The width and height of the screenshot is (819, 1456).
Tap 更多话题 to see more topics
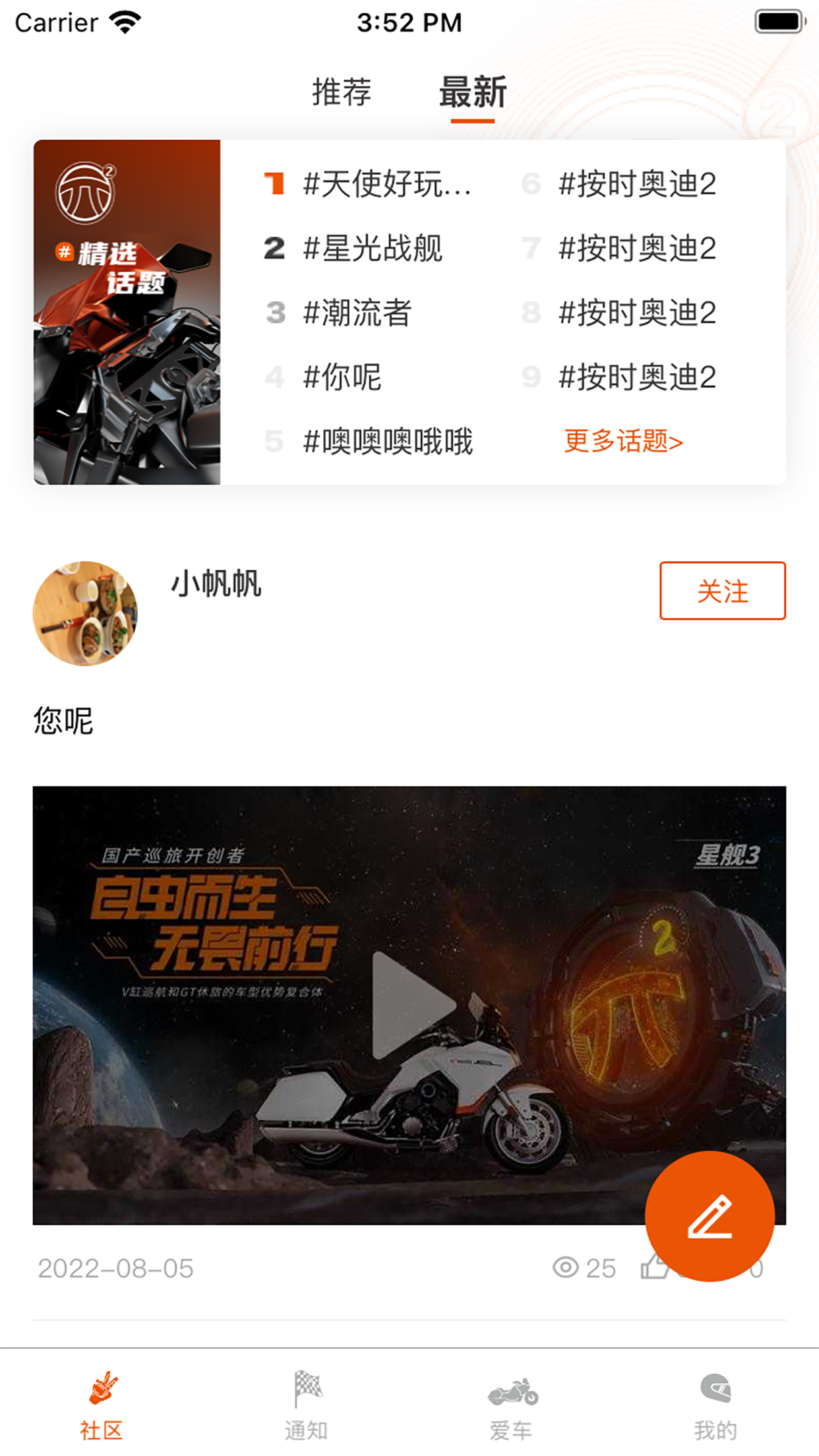click(x=623, y=441)
